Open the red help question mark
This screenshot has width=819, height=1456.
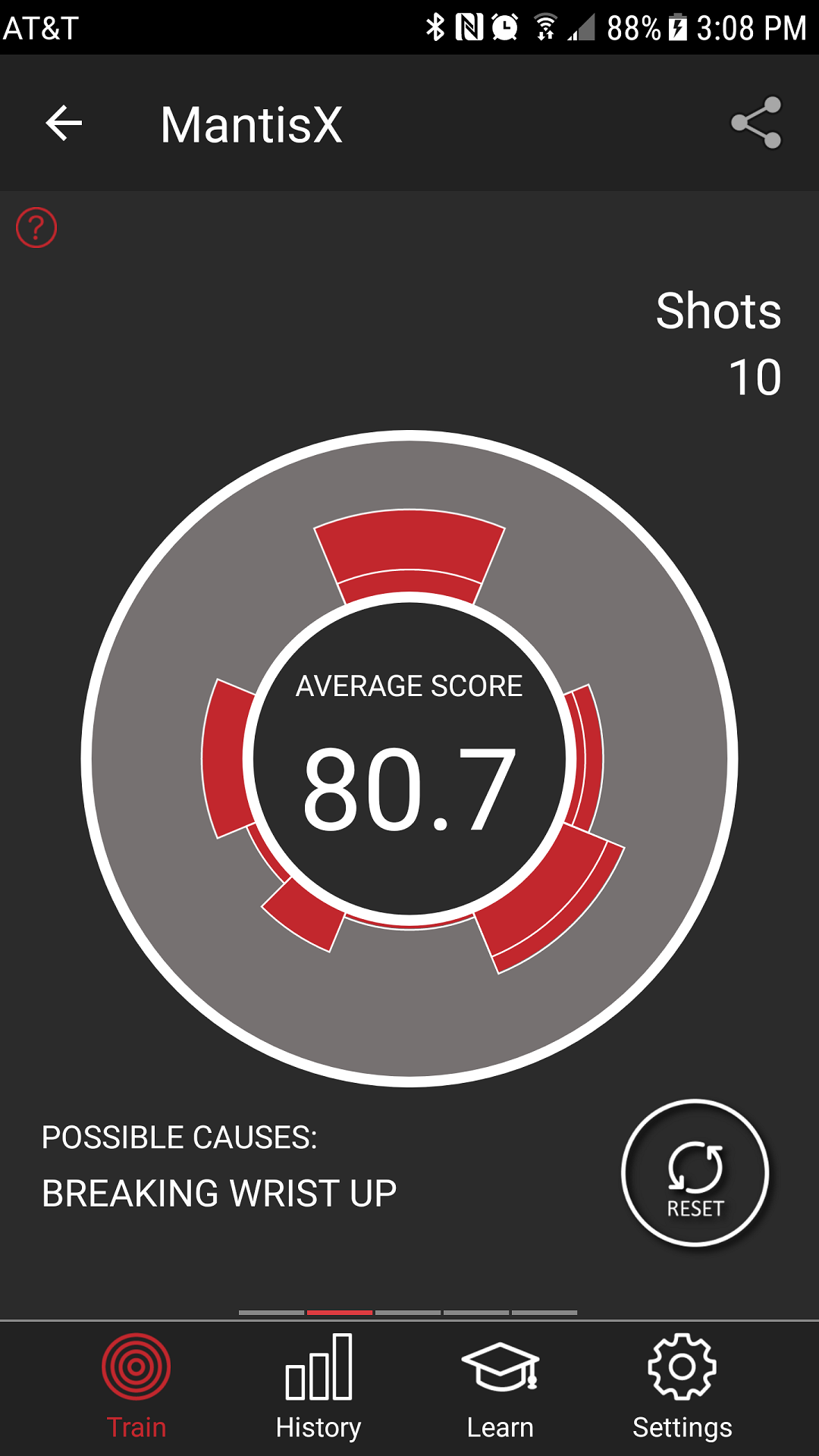[36, 227]
